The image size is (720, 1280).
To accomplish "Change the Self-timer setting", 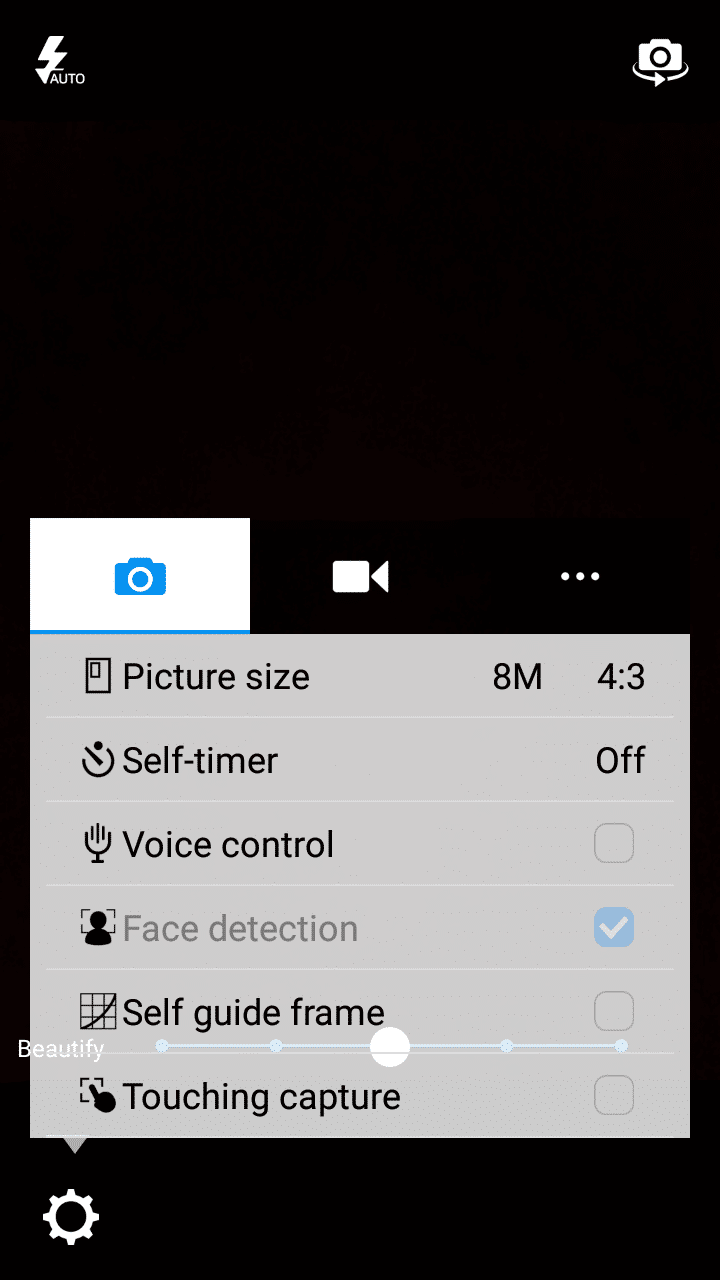I will point(360,760).
